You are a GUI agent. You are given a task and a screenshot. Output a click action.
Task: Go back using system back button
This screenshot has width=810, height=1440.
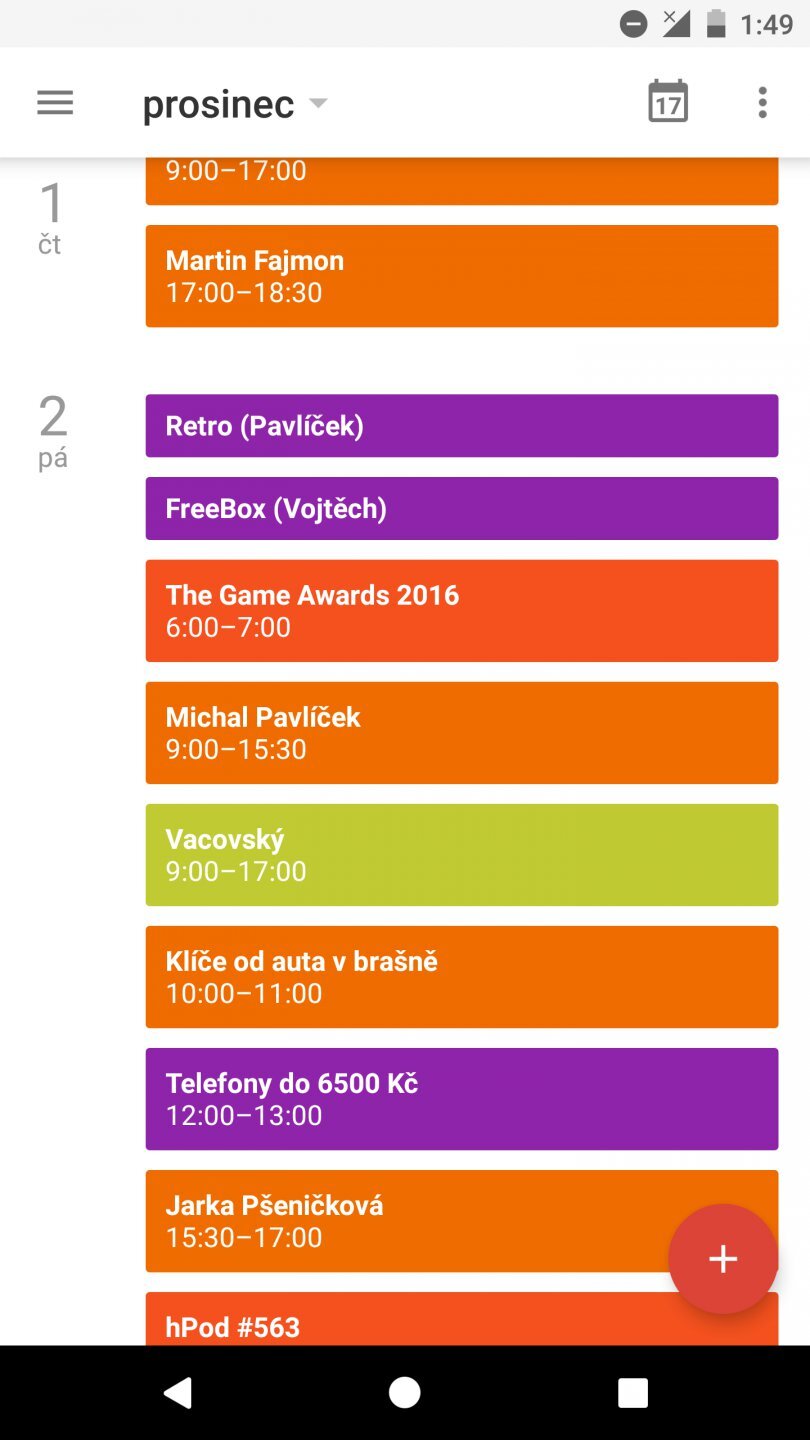click(178, 1392)
